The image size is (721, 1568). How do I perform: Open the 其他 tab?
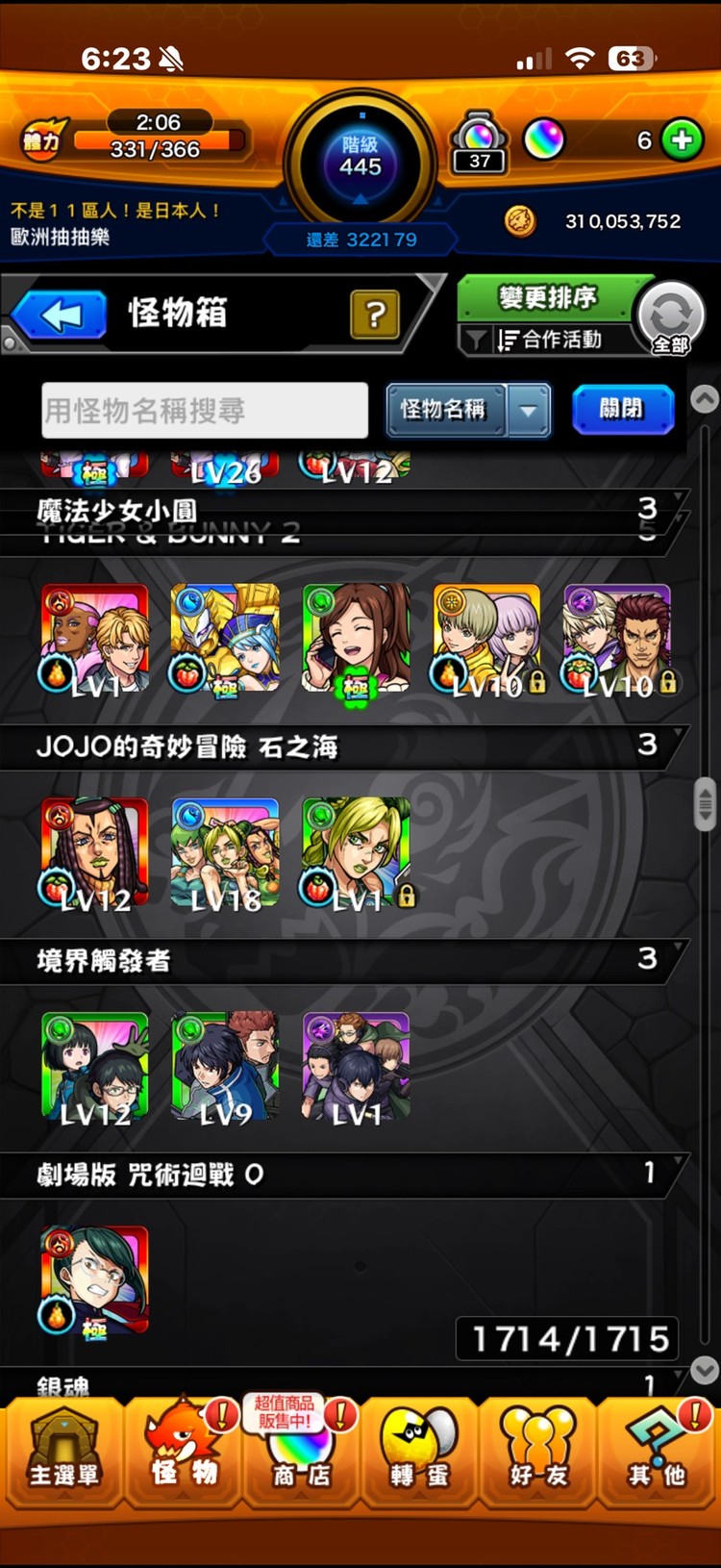658,1453
